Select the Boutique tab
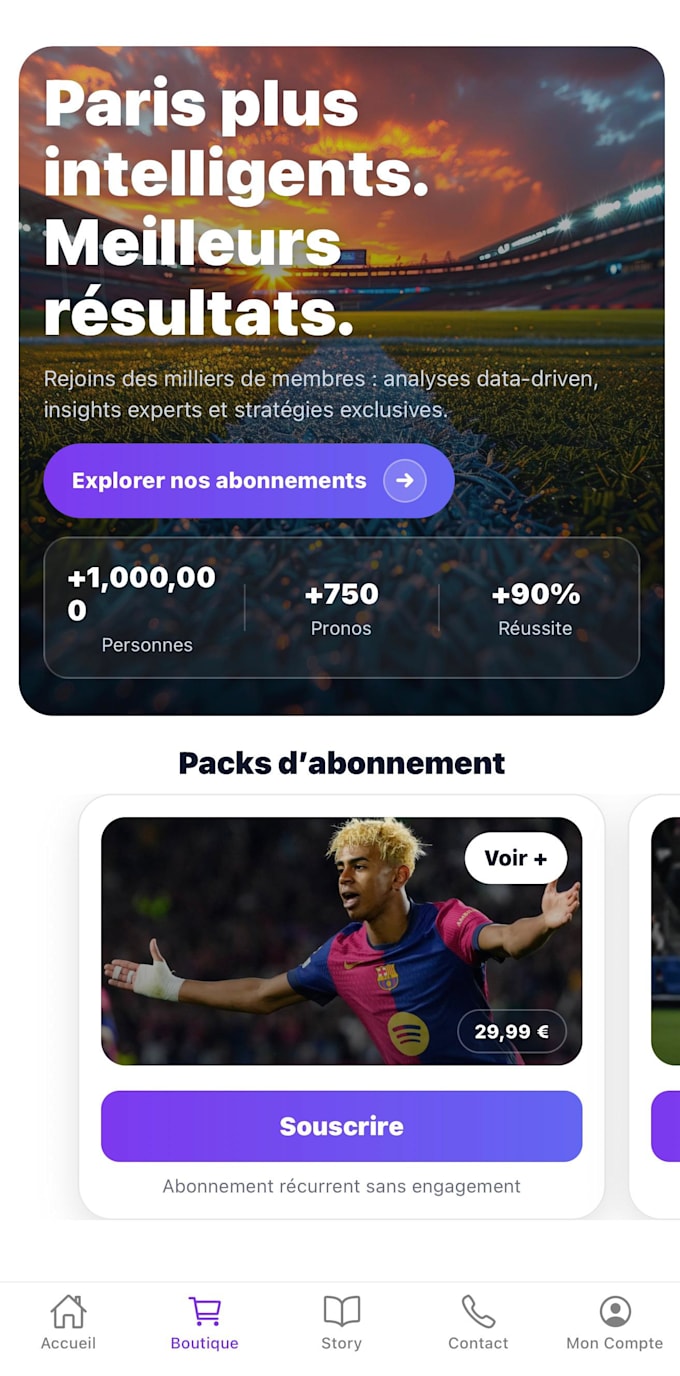This screenshot has height=1376, width=680. 205,1323
